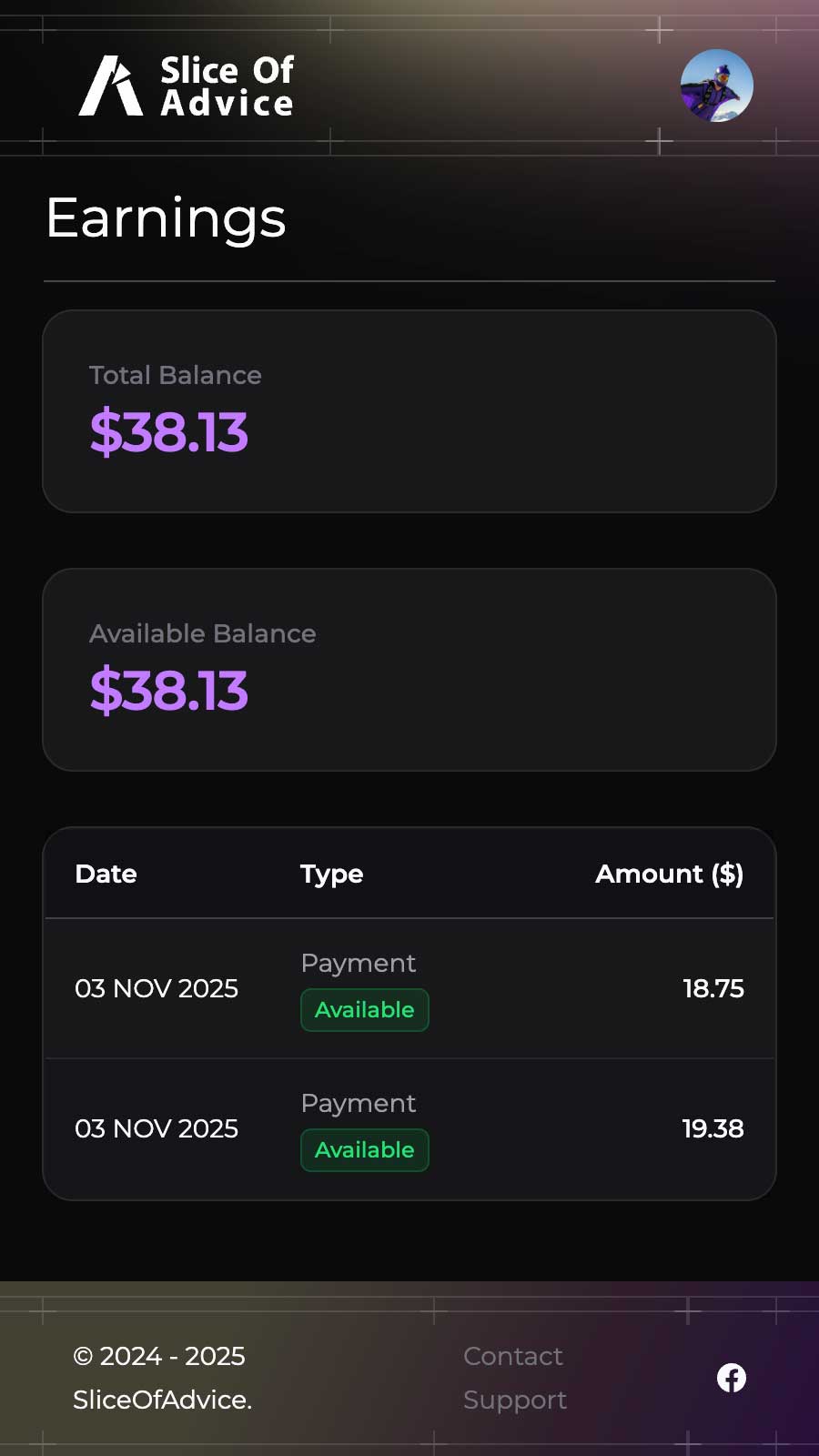Sort by the Type column header

330,874
